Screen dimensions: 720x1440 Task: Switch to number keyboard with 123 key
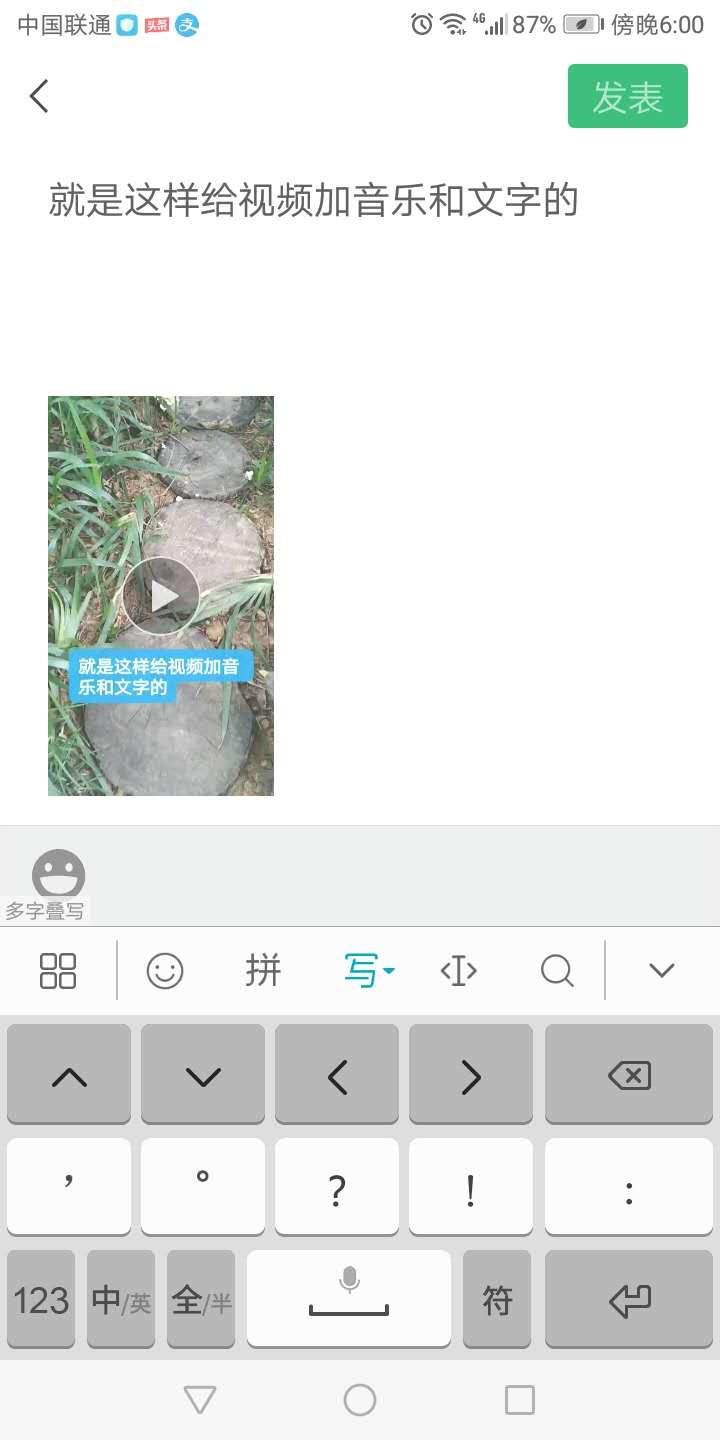(x=41, y=1299)
